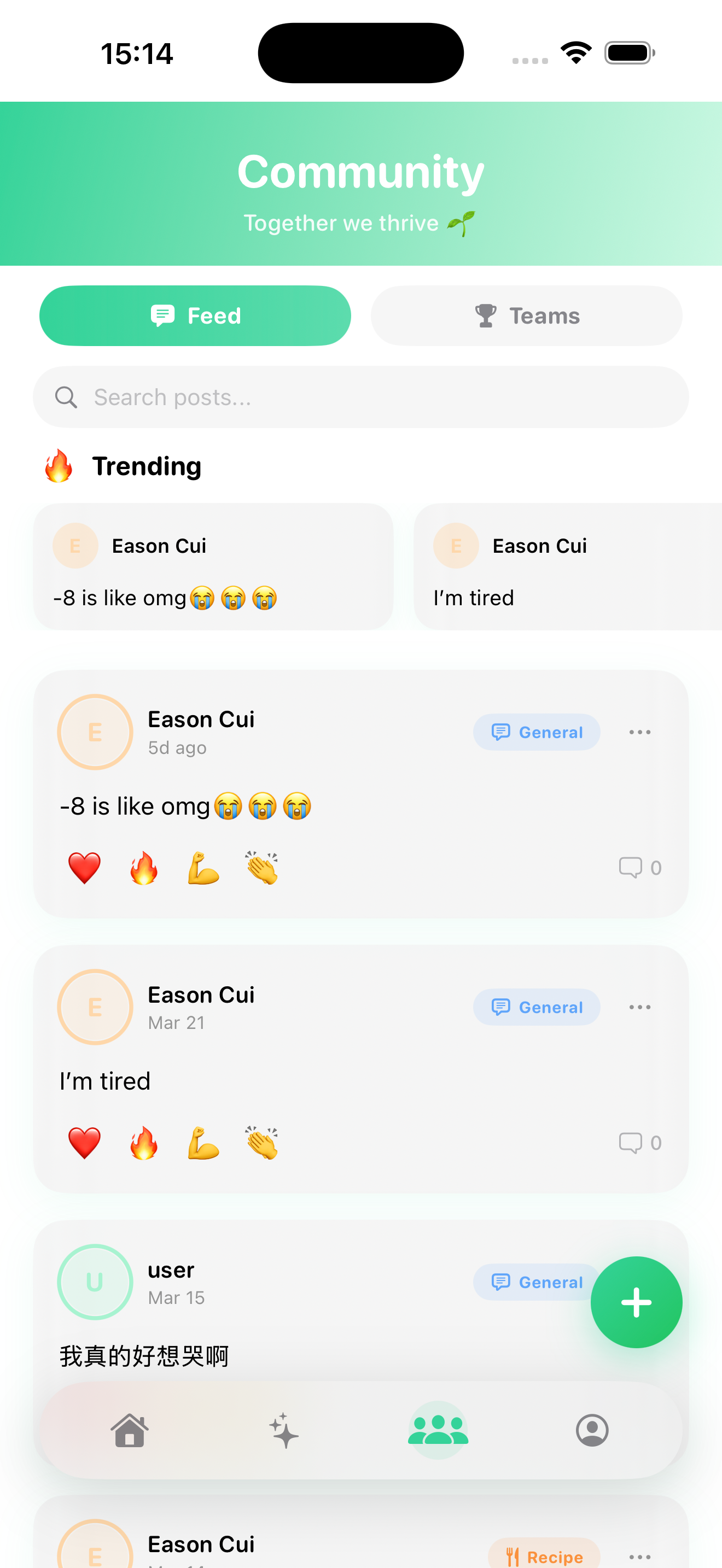React with fire on '-8 is like omg' post
Viewport: 722px width, 1568px height.
(x=144, y=868)
